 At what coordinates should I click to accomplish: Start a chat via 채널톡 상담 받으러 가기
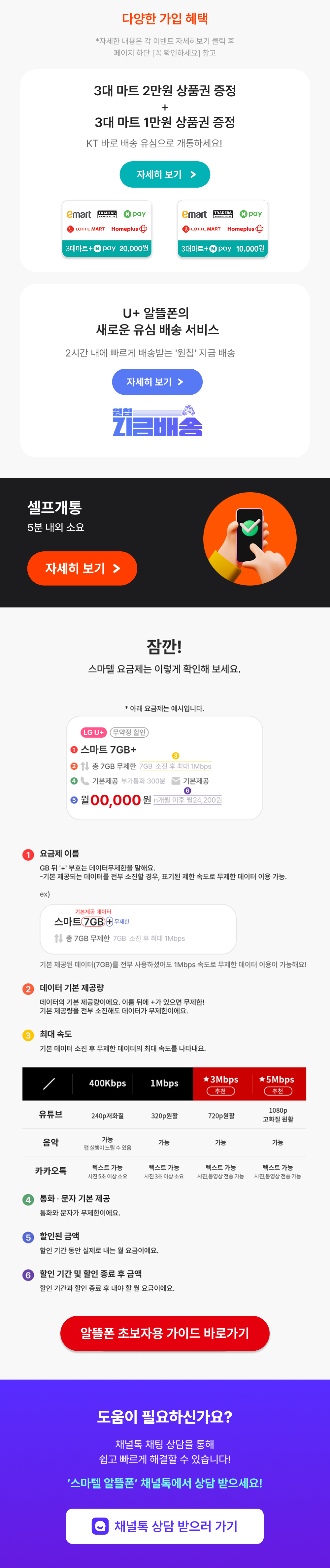[164, 1525]
